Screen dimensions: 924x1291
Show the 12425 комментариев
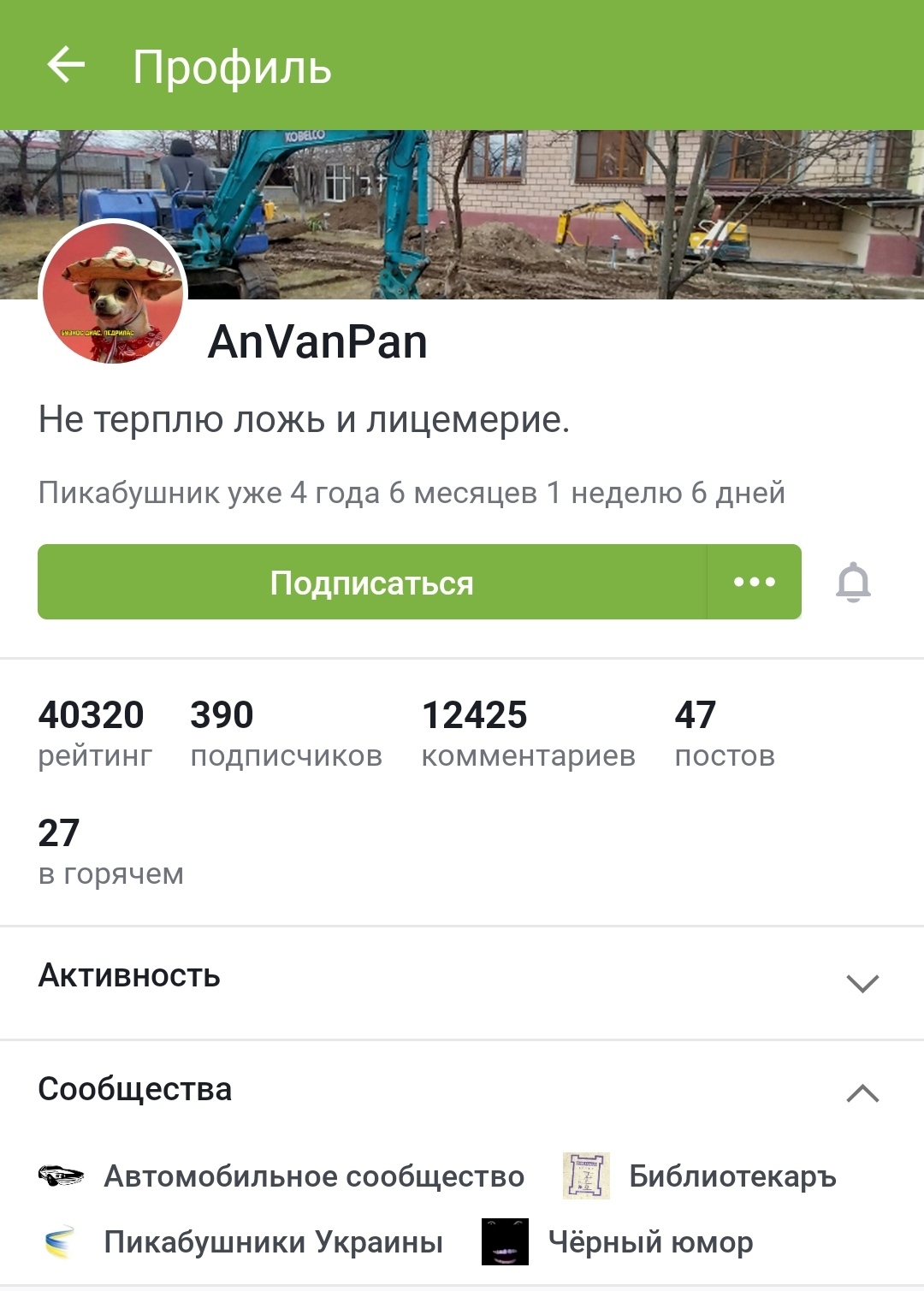pos(528,734)
